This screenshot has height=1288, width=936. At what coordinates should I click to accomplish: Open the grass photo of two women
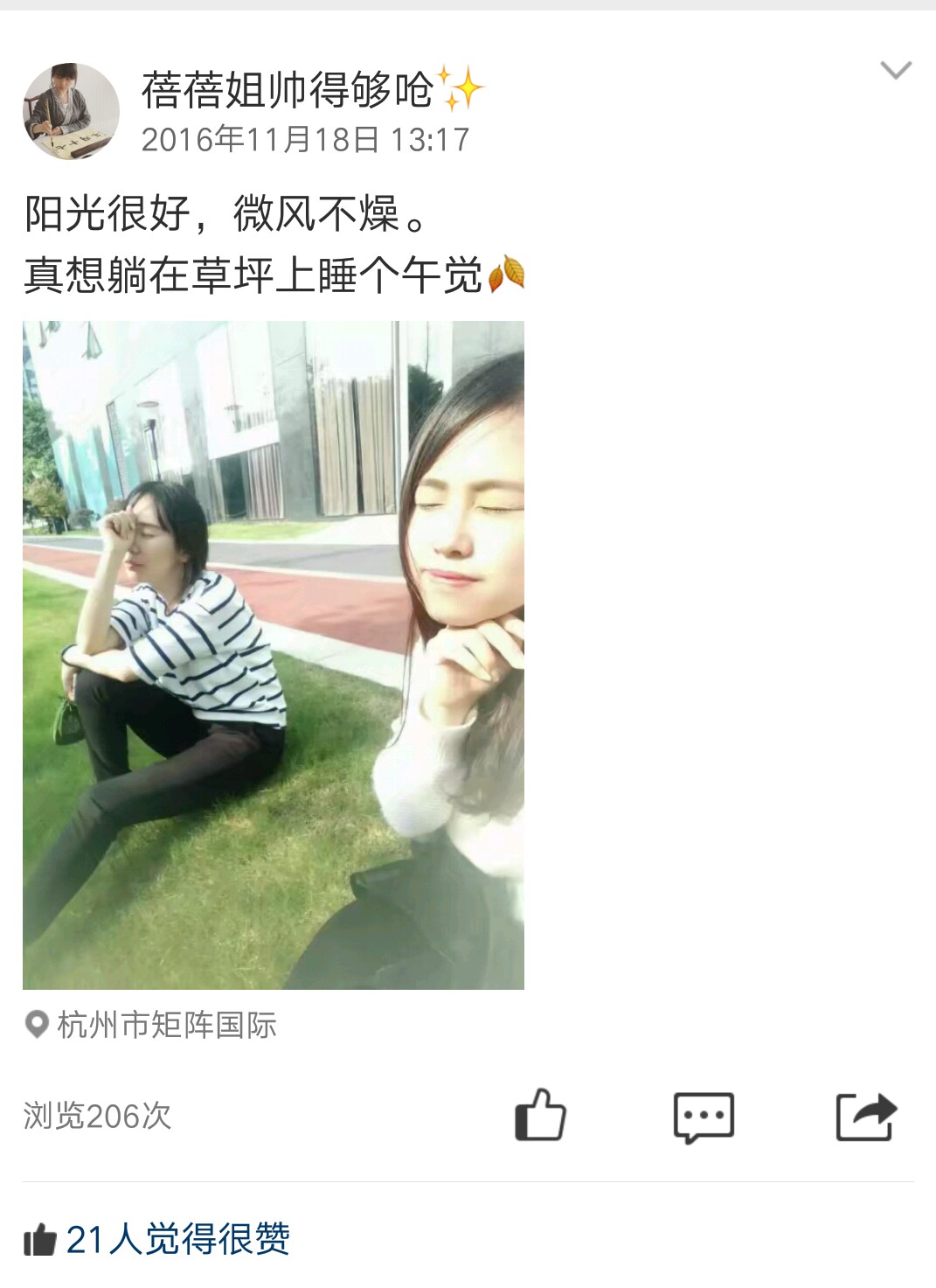point(275,656)
